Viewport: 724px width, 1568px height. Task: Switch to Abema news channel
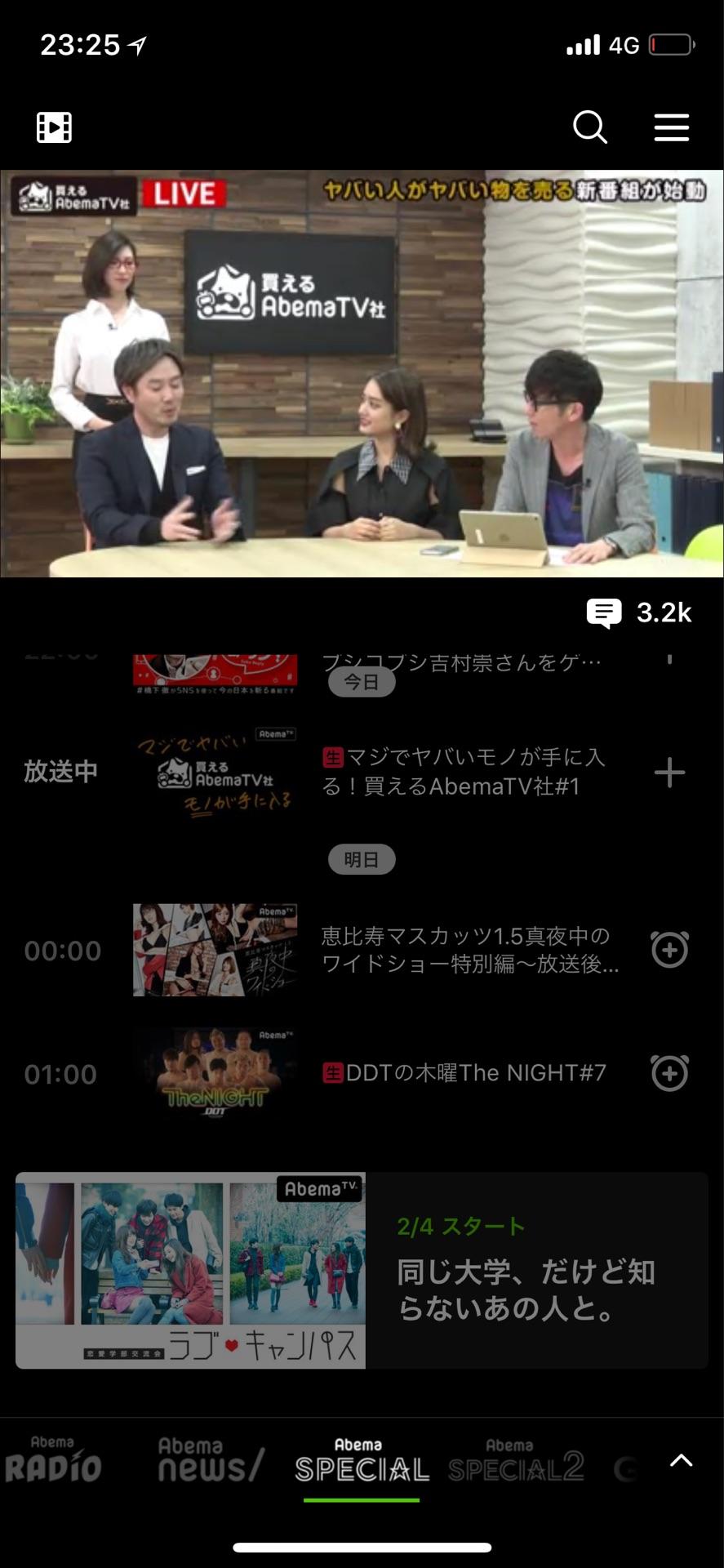[x=210, y=1462]
